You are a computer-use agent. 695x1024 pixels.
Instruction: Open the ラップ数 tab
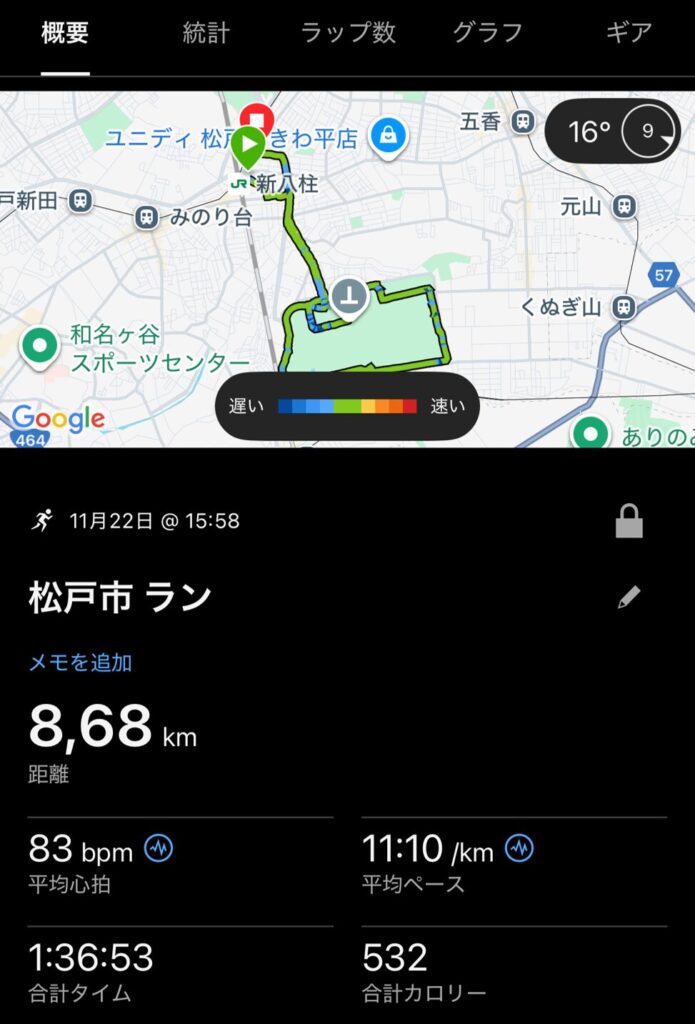pos(348,33)
